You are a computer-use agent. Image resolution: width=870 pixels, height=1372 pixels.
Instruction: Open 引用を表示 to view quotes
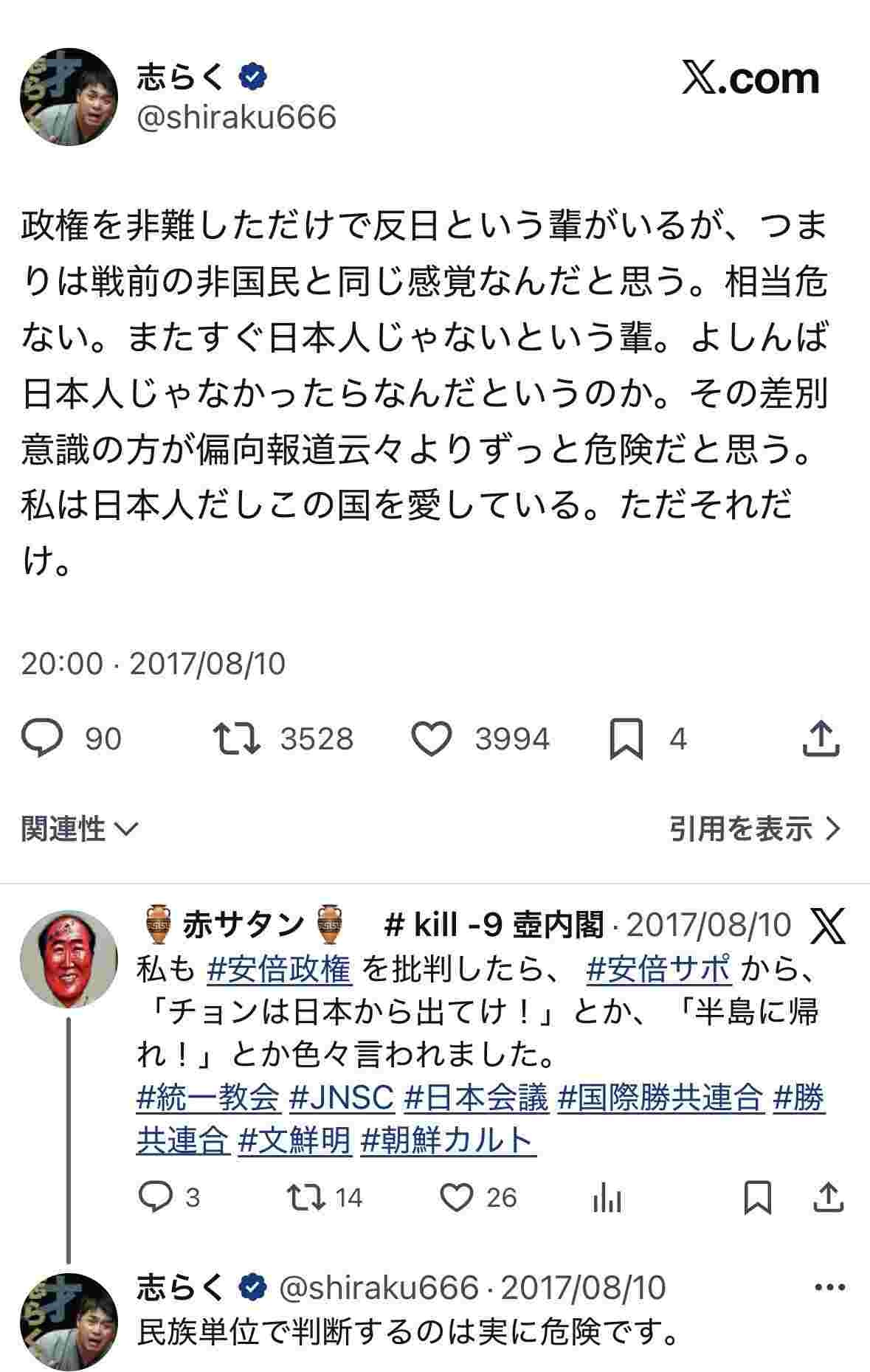pos(754,829)
